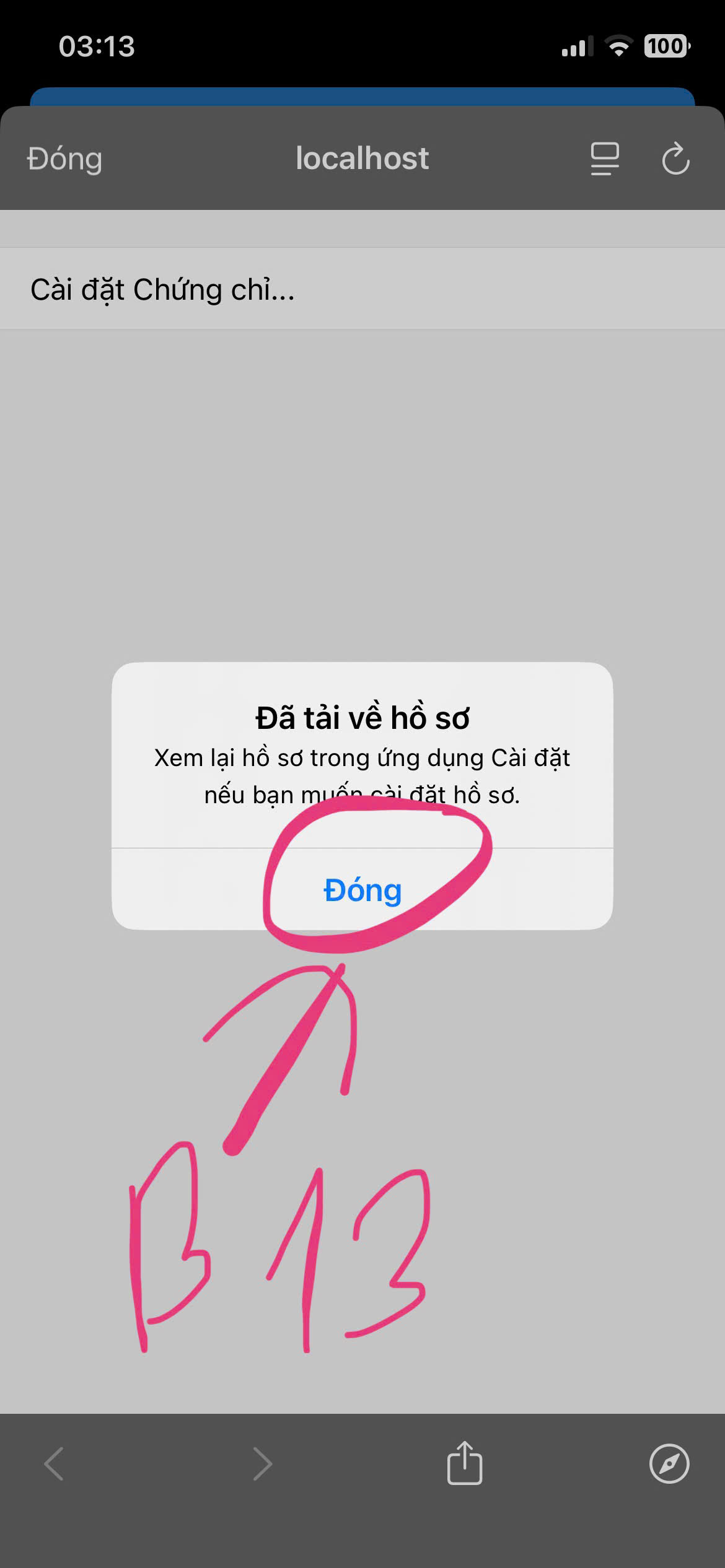This screenshot has height=1568, width=725.
Task: Open page in Safari compass icon
Action: [669, 1463]
